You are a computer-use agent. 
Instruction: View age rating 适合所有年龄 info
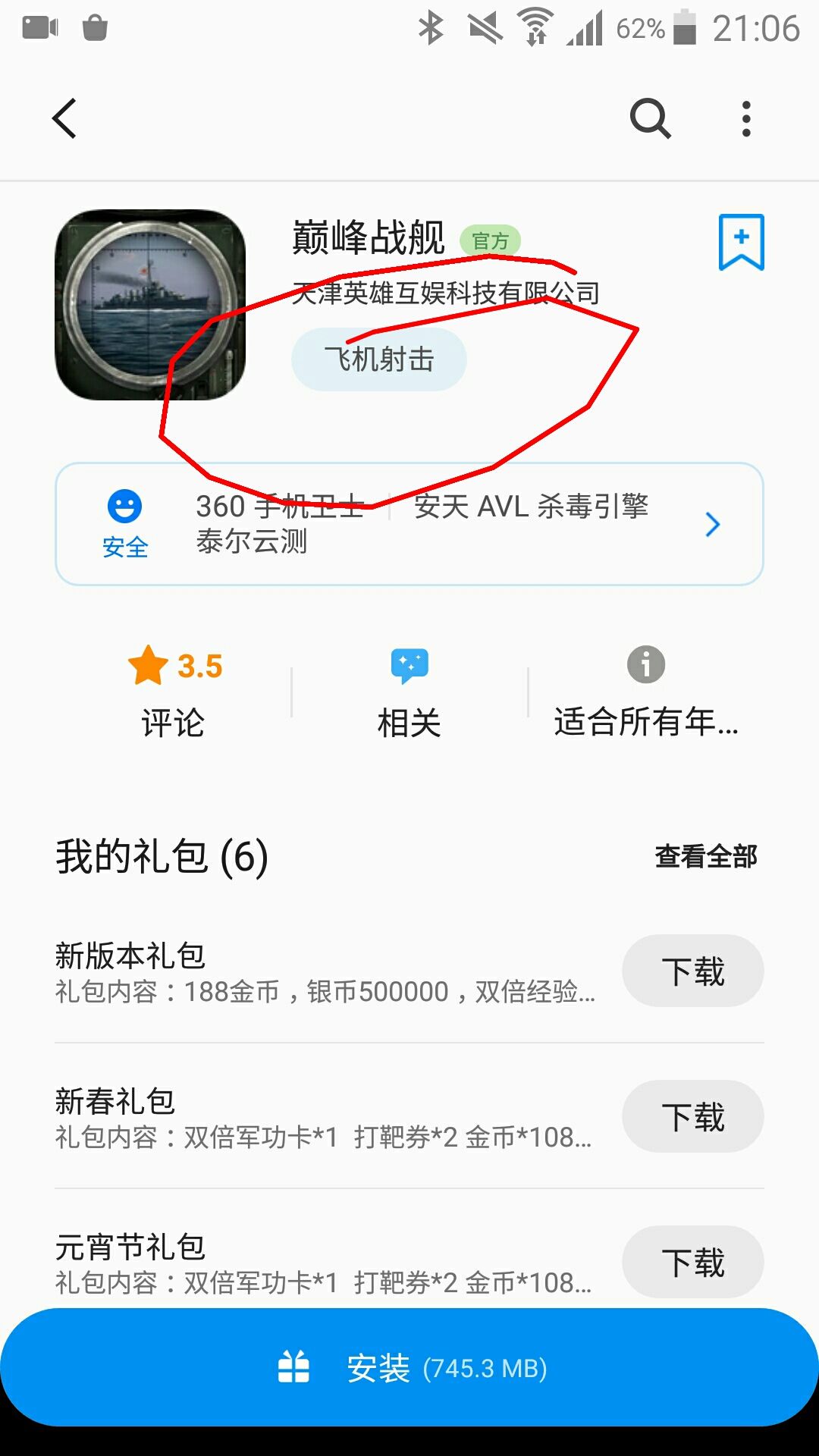tap(646, 692)
